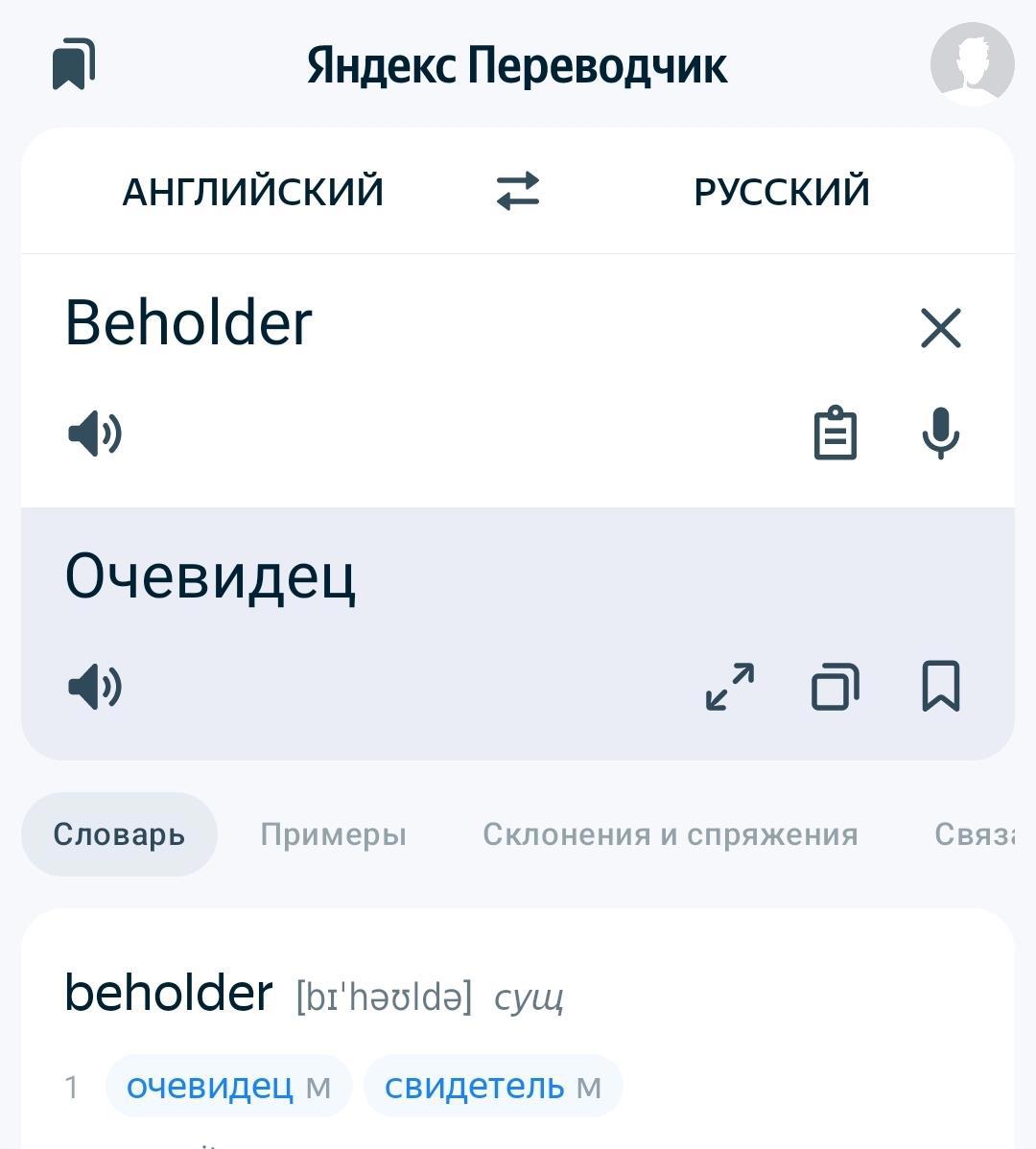The width and height of the screenshot is (1036, 1149).
Task: Open saved translations collection
Action: click(73, 65)
